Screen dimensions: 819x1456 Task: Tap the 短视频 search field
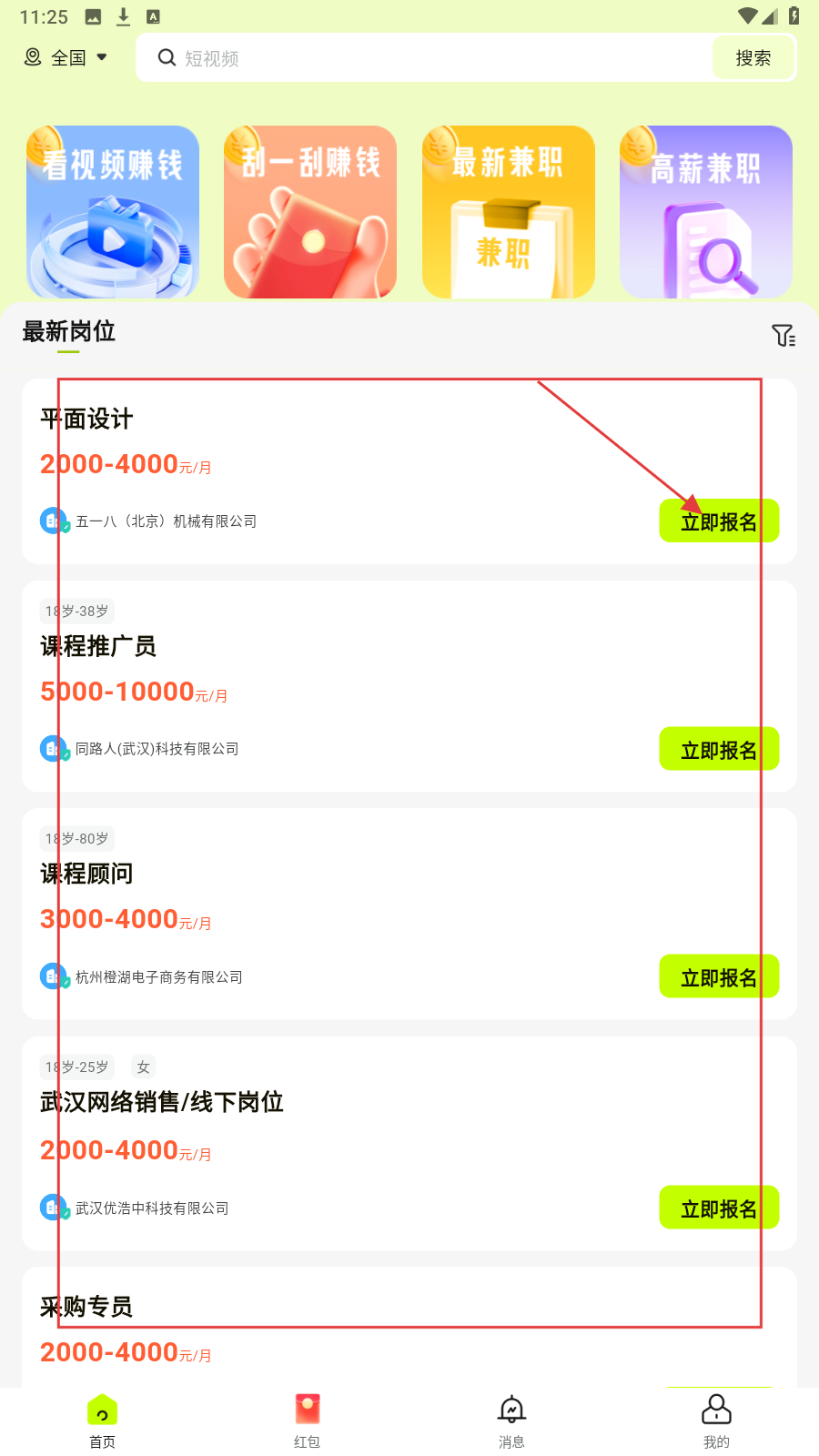coord(428,58)
